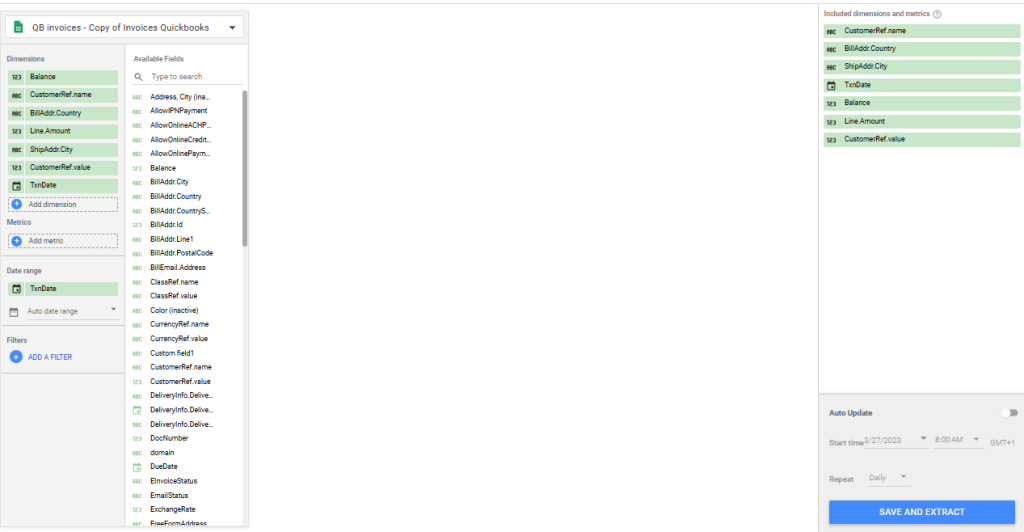
Task: Select the Type to search field
Action: (x=195, y=76)
